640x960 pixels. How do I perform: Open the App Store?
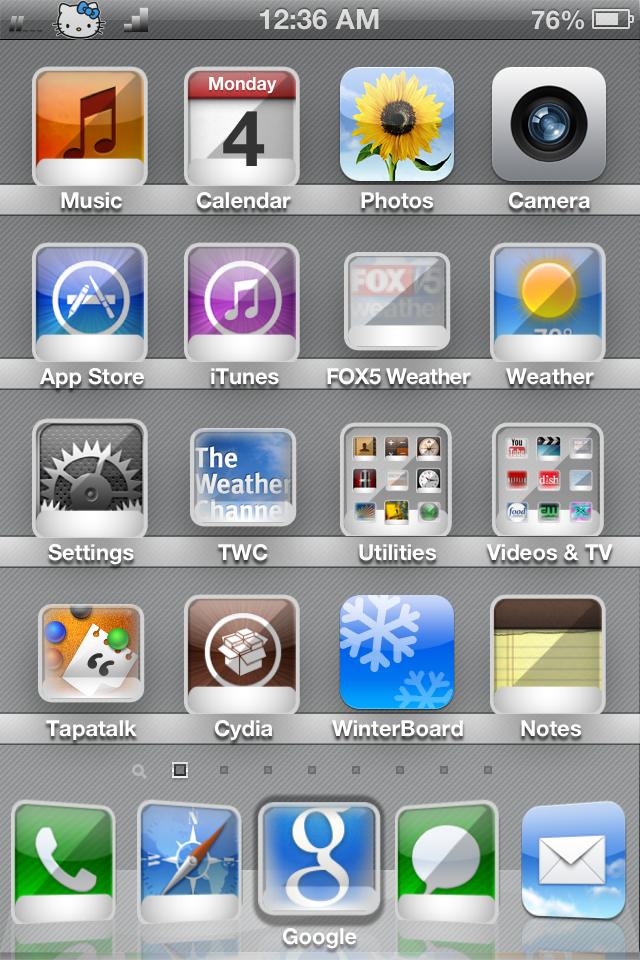coord(90,302)
